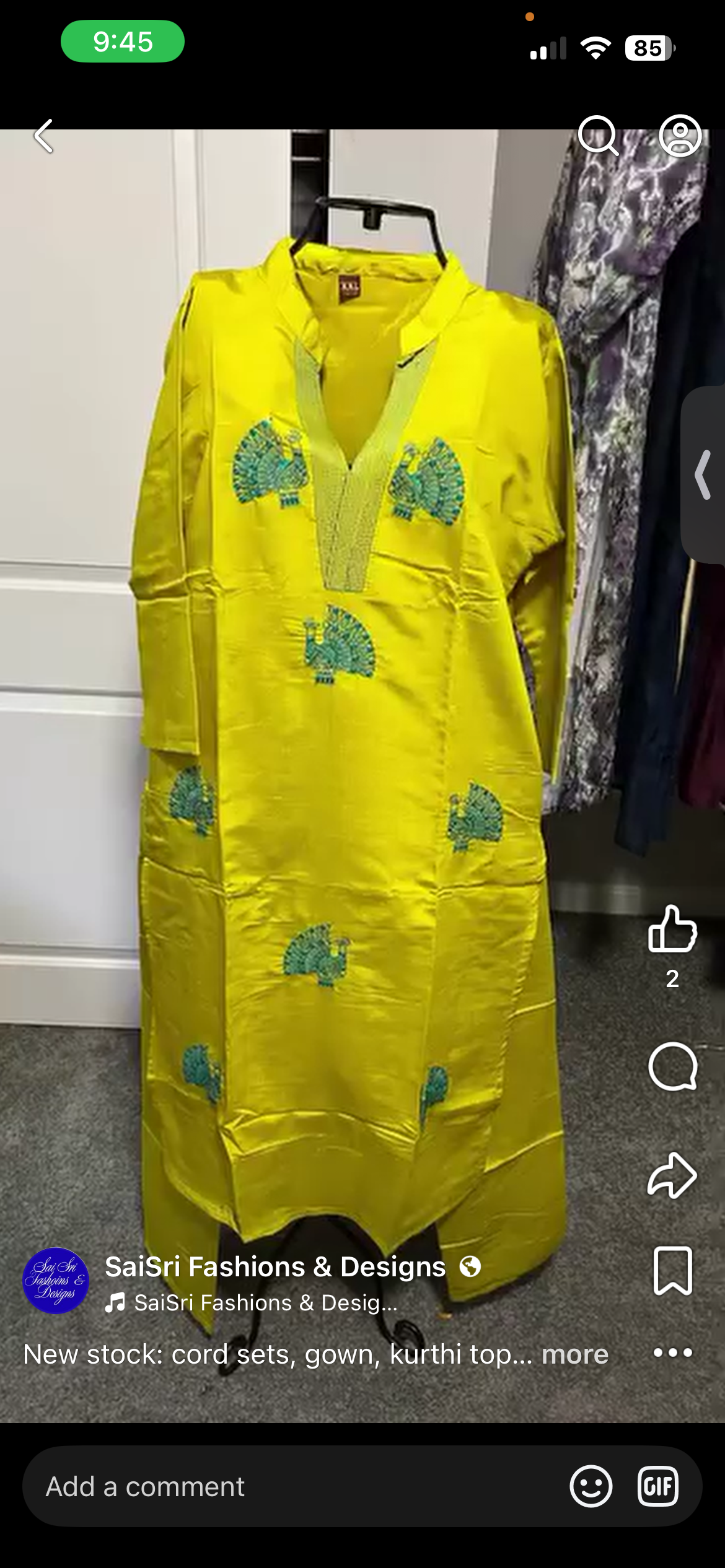The image size is (725, 1568).
Task: Open the GIF picker
Action: point(658,1486)
